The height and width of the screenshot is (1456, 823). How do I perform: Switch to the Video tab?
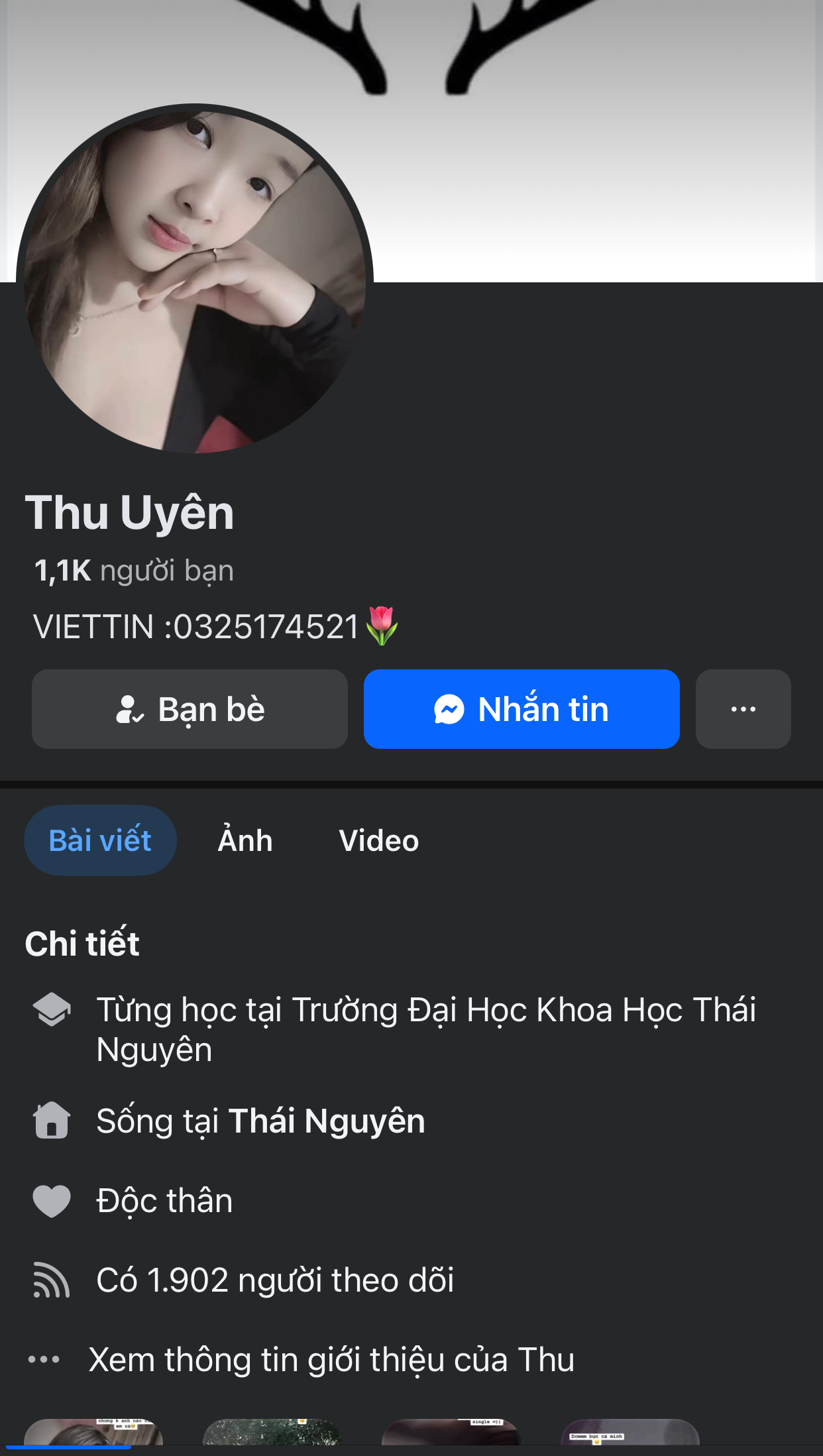(378, 840)
